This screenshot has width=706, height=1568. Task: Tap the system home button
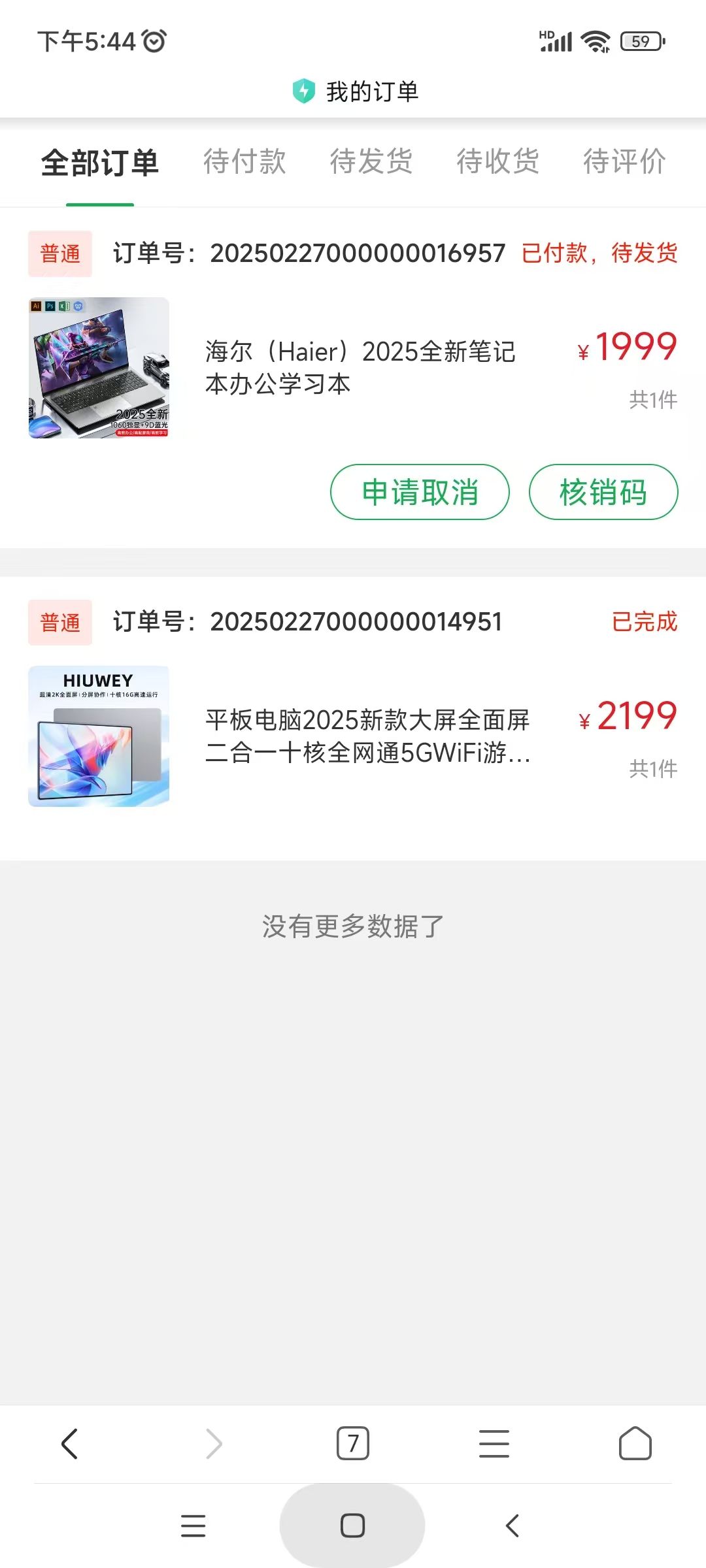[x=352, y=1526]
